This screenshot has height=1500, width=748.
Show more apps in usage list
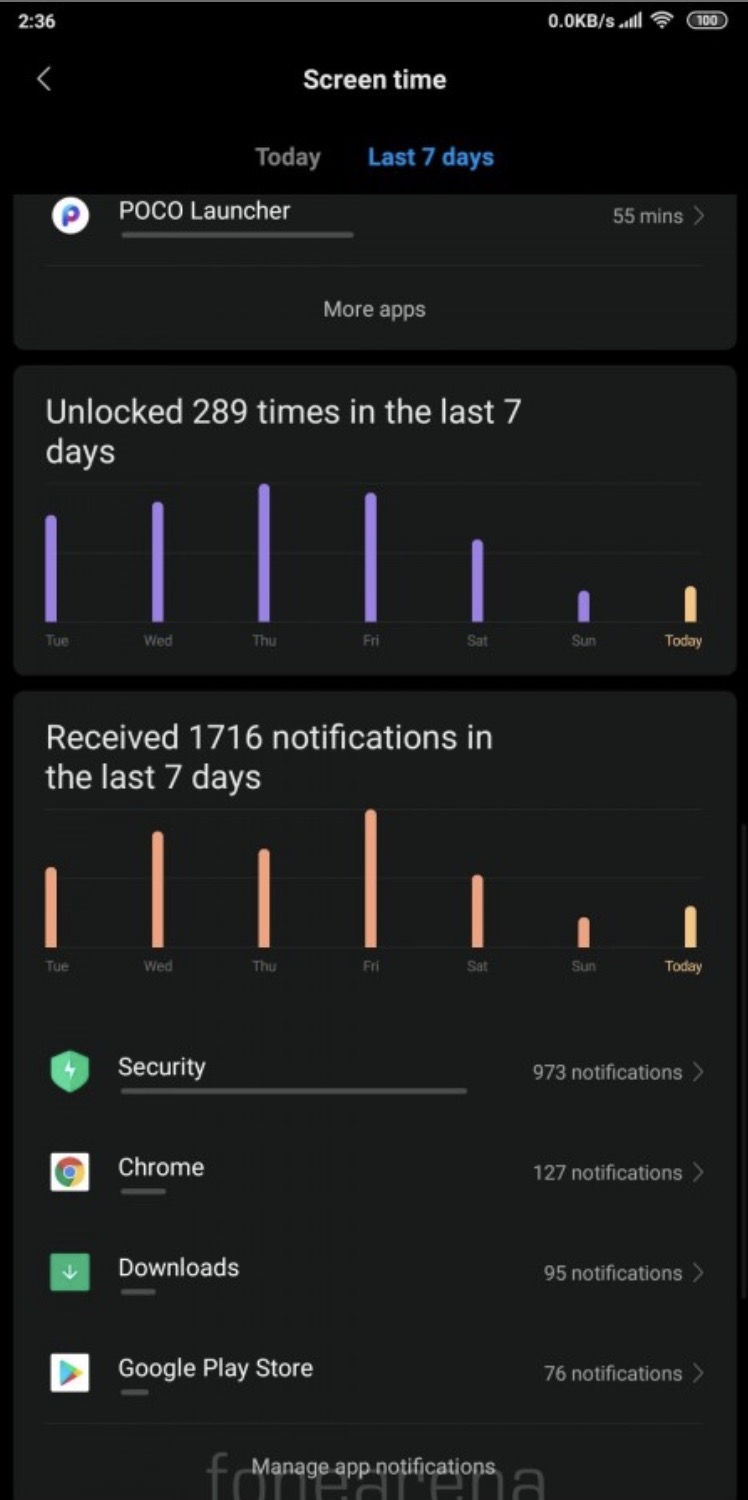[x=374, y=309]
